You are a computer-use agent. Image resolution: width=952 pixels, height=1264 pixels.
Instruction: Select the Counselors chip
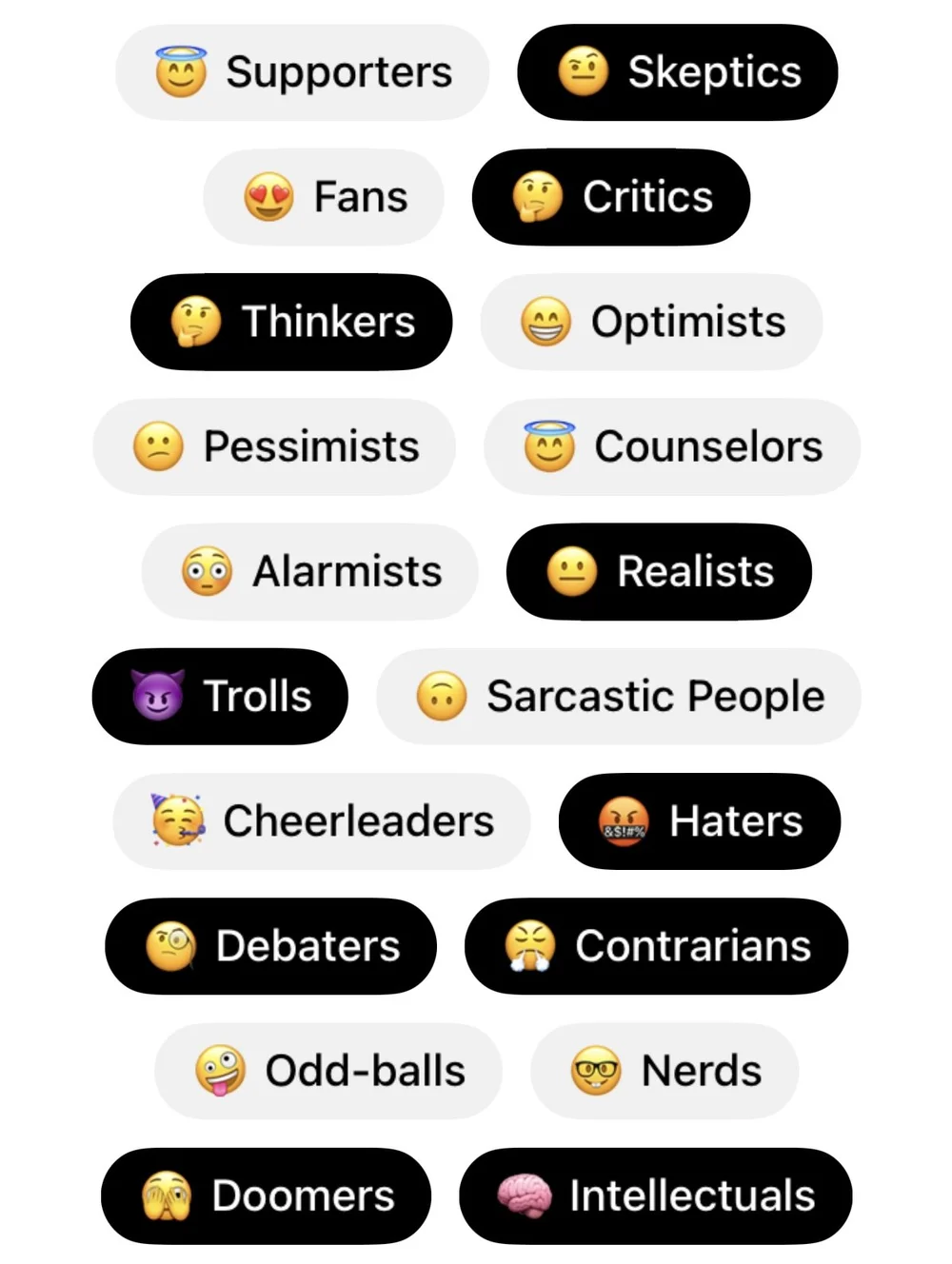coord(672,446)
